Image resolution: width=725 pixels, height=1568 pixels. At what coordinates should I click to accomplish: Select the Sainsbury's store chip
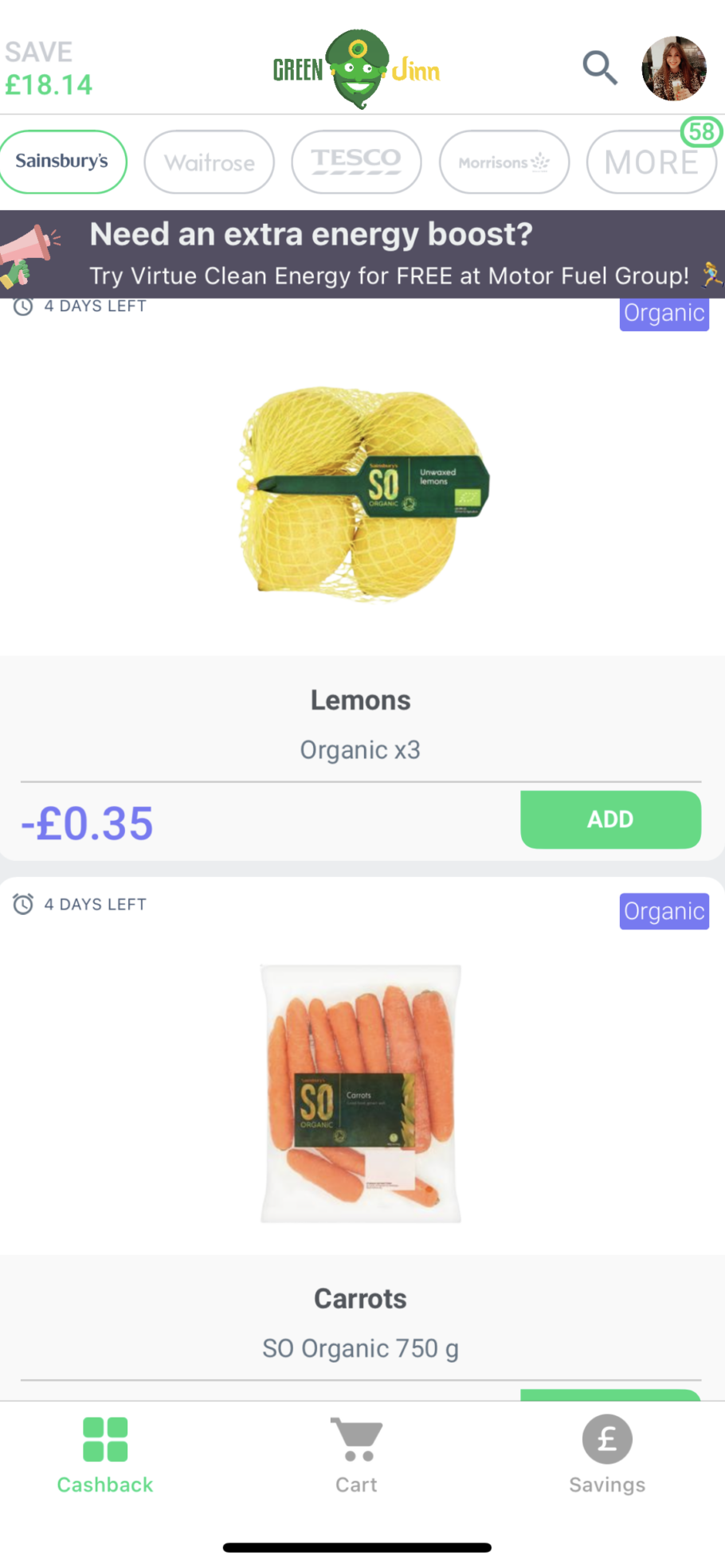(x=62, y=162)
